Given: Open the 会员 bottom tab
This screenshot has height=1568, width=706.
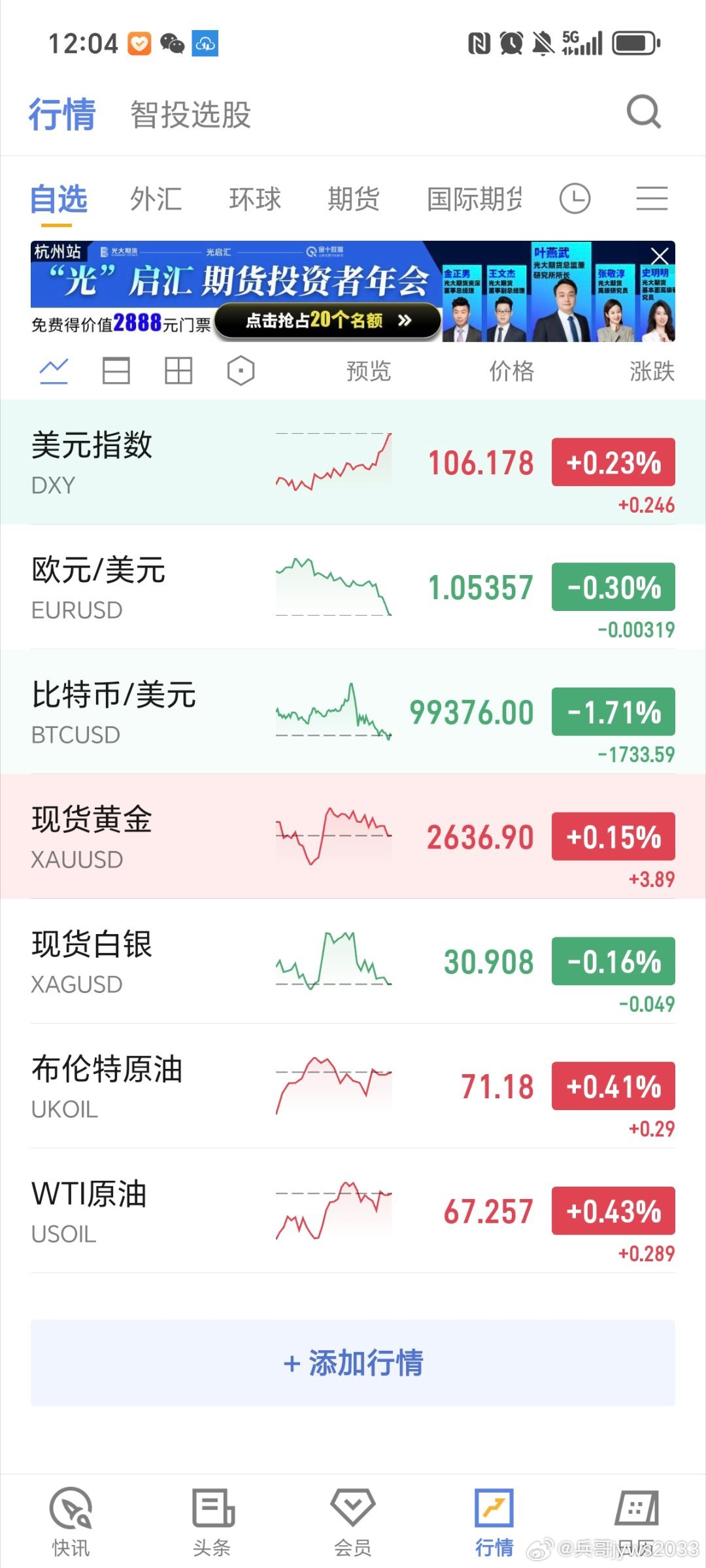Looking at the screenshot, I should [x=353, y=1522].
